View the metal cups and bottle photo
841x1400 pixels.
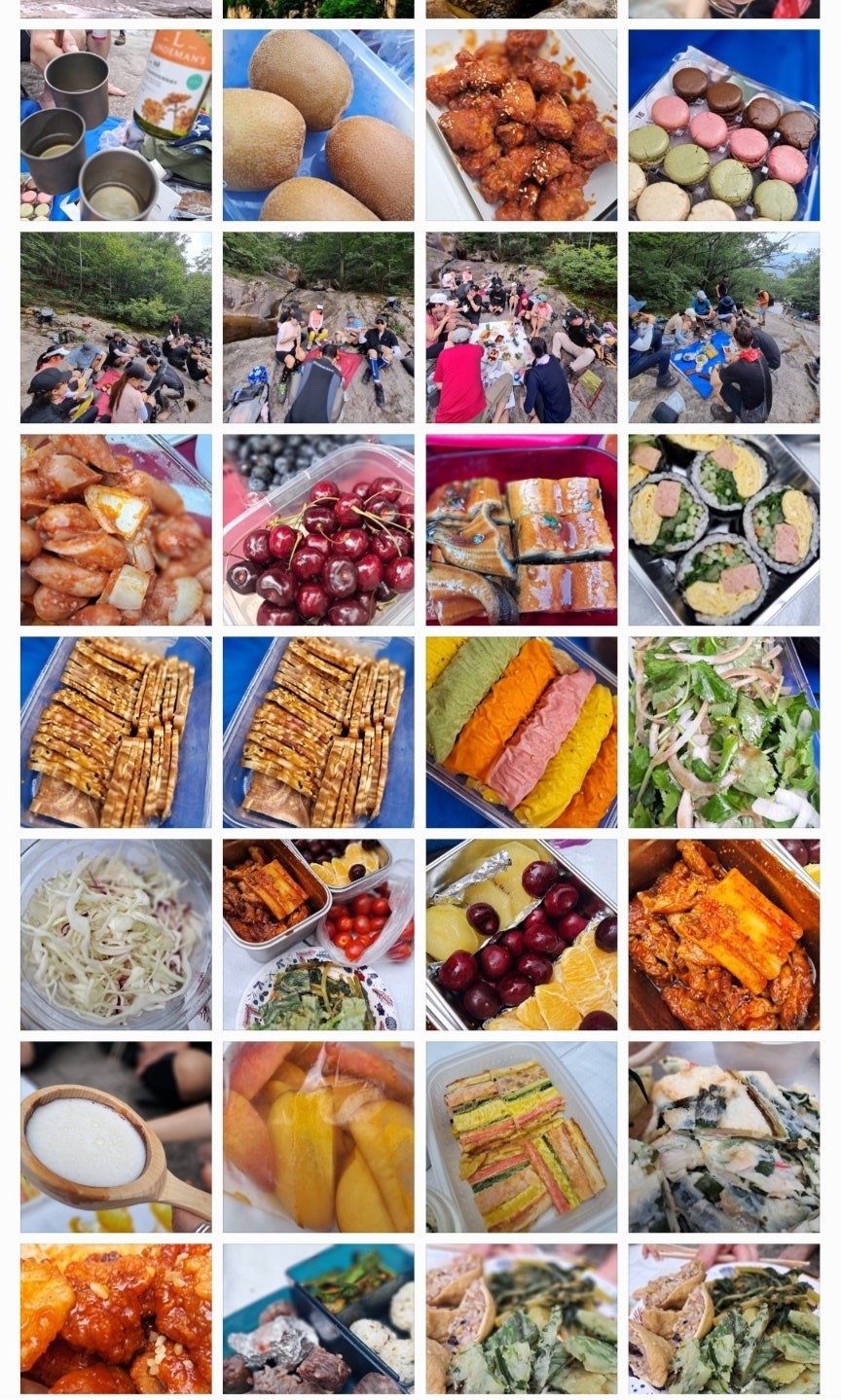tap(116, 126)
